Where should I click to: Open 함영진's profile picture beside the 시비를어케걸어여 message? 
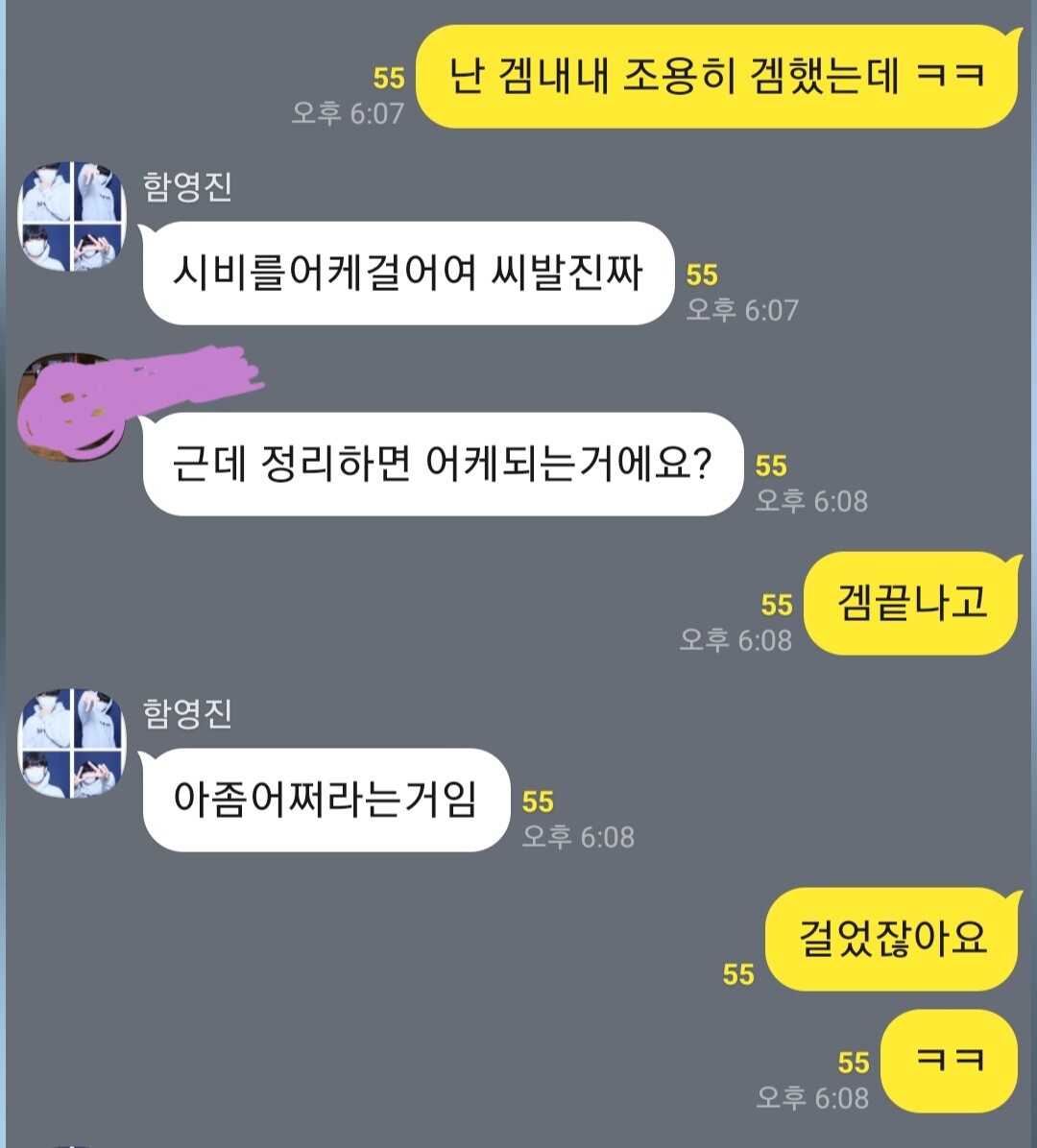point(72,217)
